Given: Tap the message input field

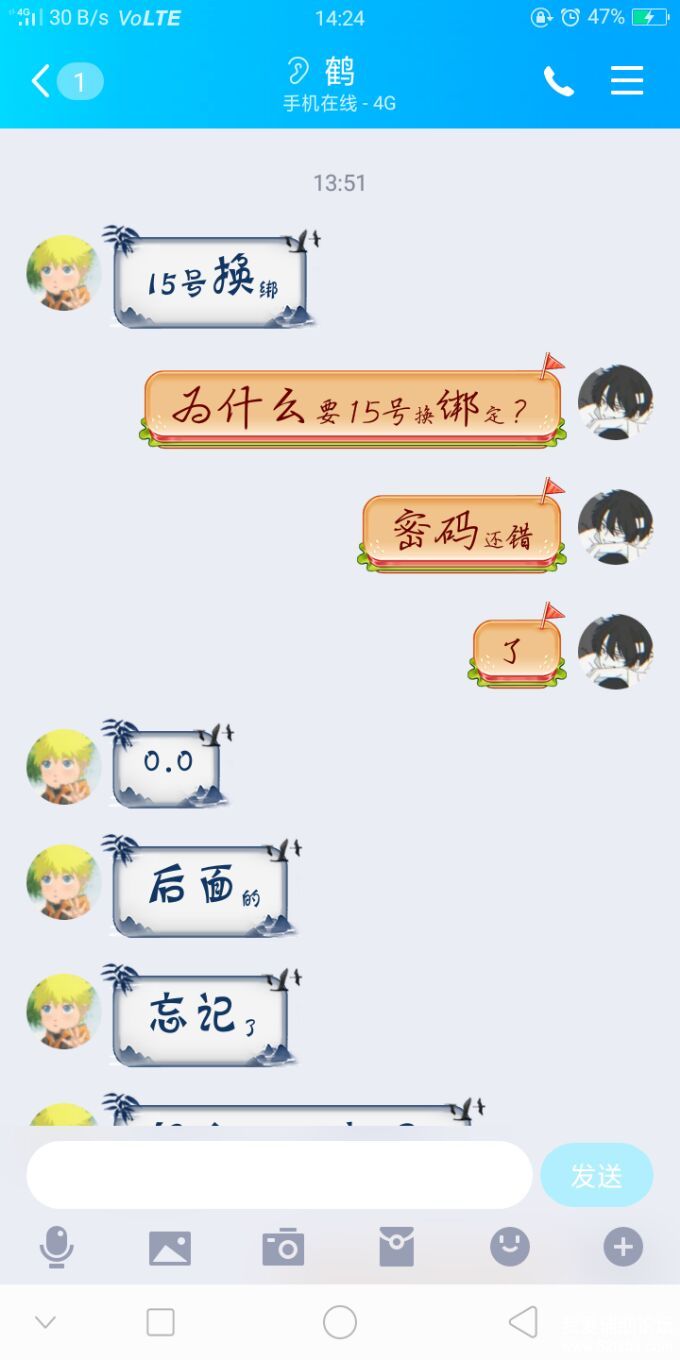Looking at the screenshot, I should [x=279, y=1175].
